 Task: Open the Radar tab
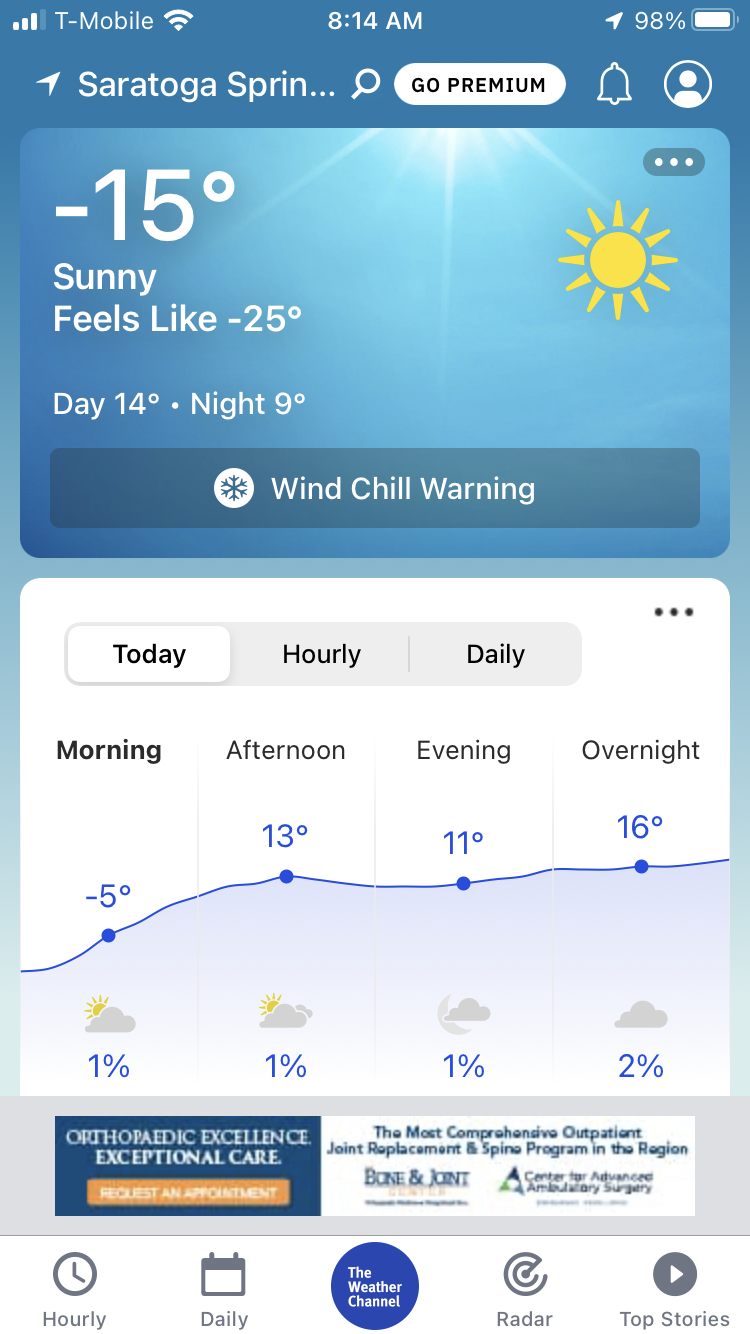click(525, 1291)
